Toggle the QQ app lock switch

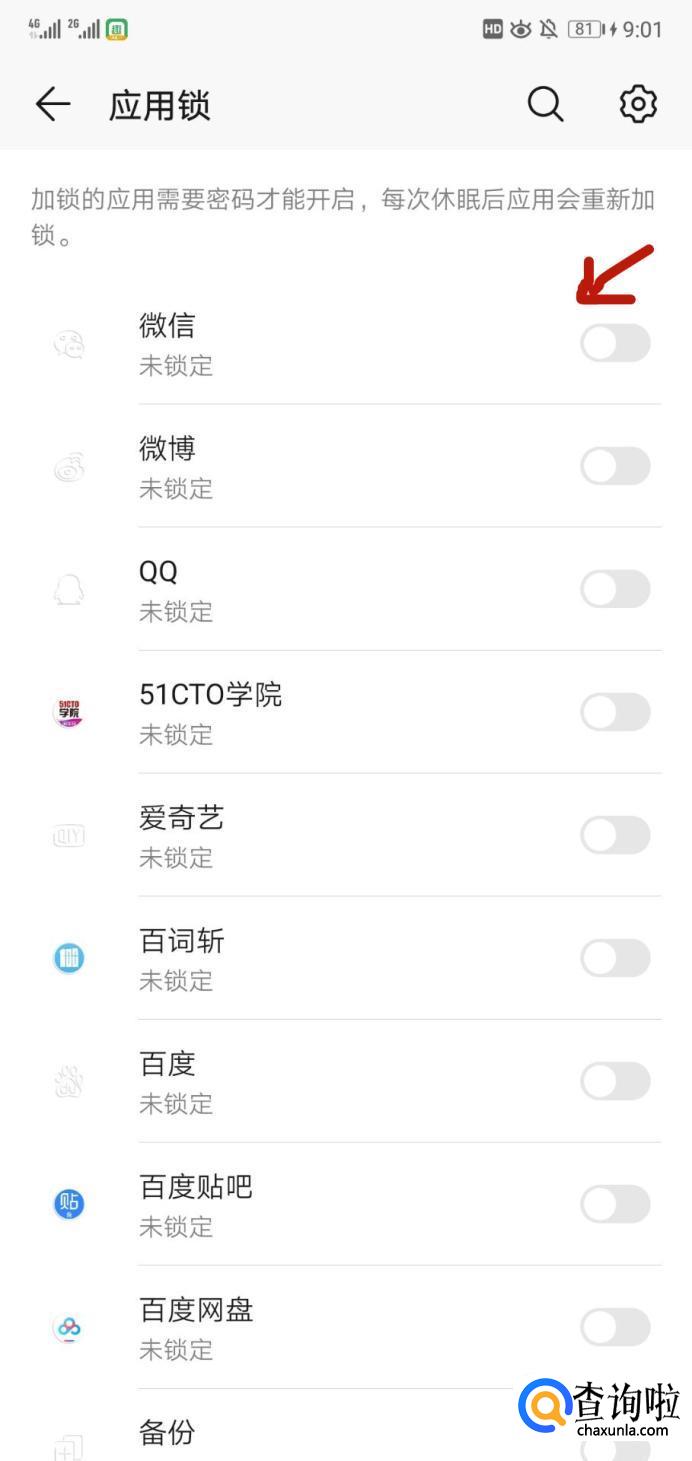[x=615, y=589]
